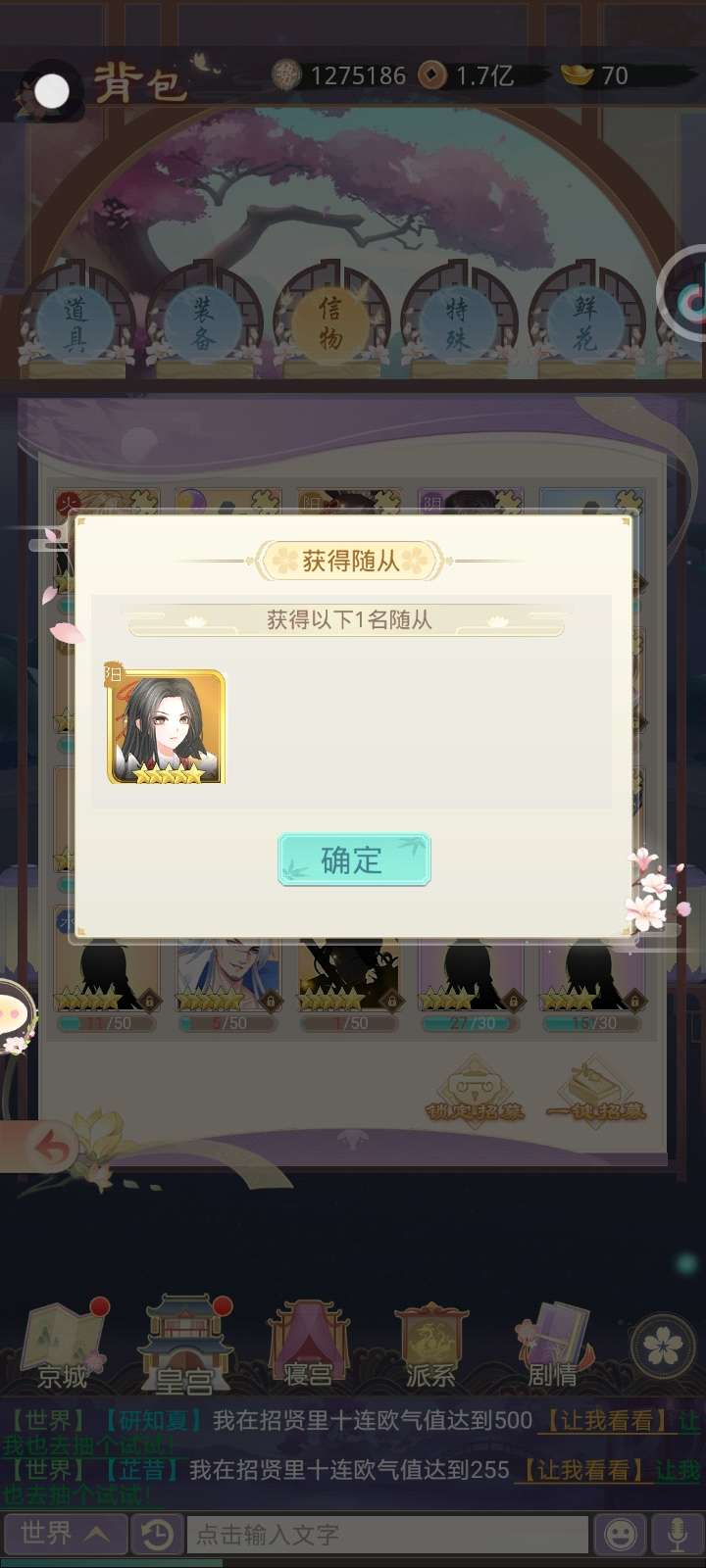This screenshot has width=706, height=1568.
Task: Switch to the 装备 tab
Action: [x=203, y=324]
